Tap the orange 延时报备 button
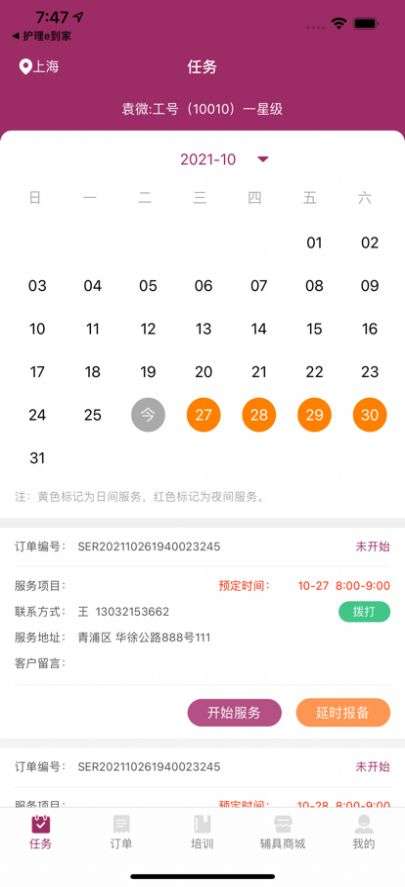 coord(343,713)
